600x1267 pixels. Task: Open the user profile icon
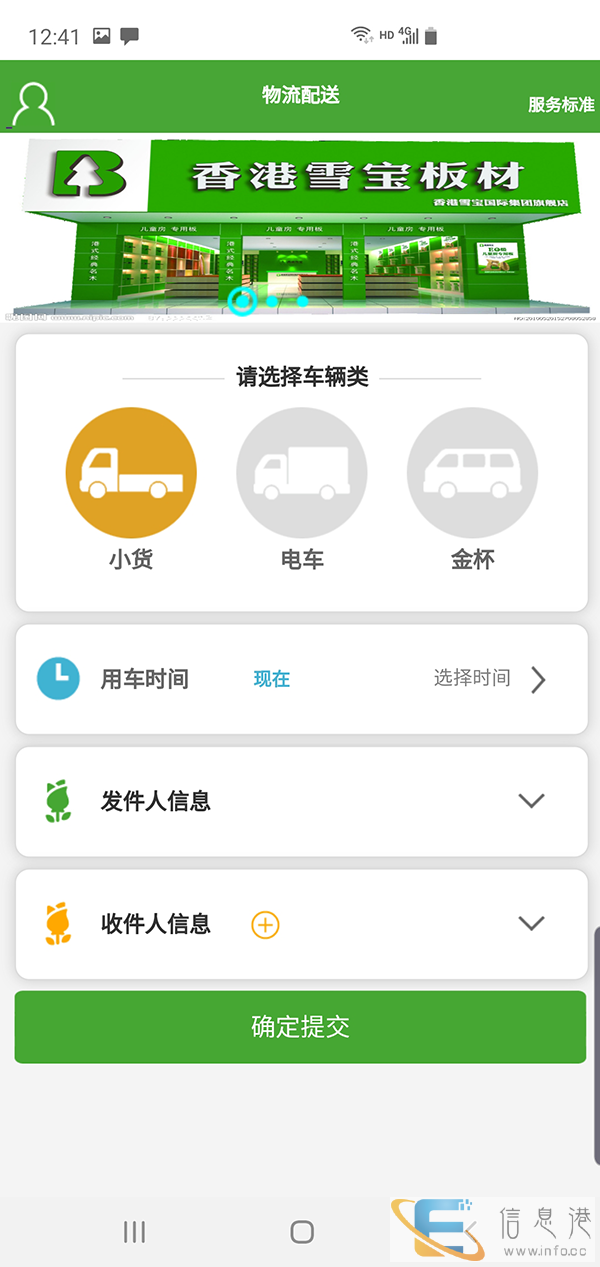click(34, 103)
